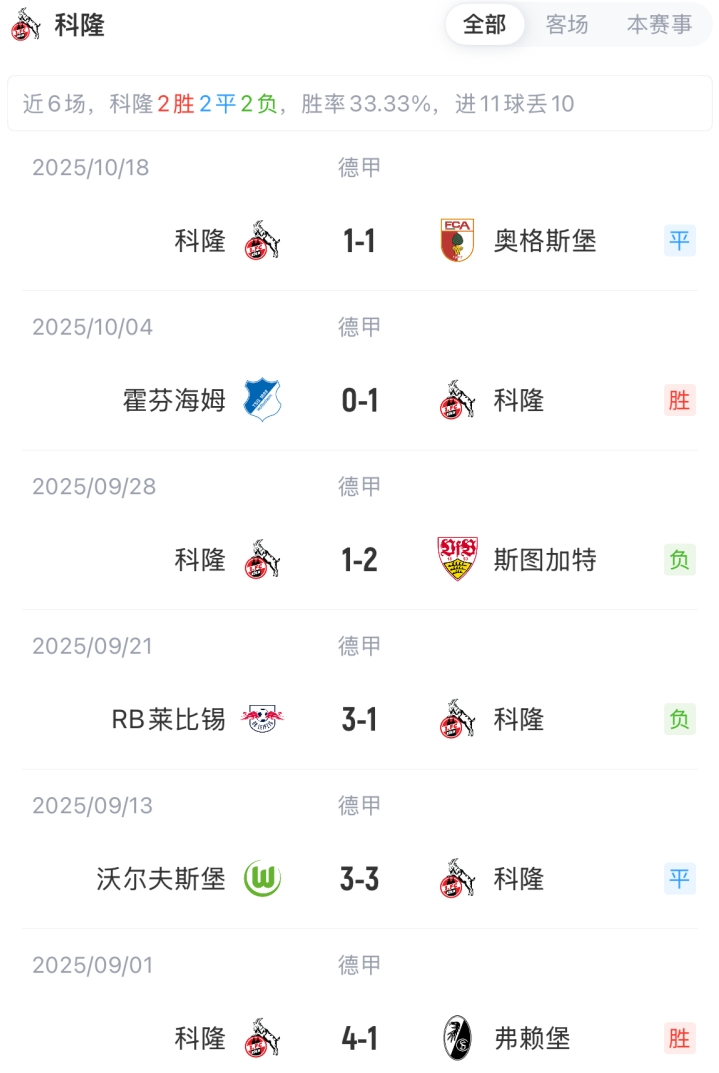The width and height of the screenshot is (719, 1073).
Task: Open the 科隆 vs 奥格斯堡 1-1 match
Action: pos(359,241)
